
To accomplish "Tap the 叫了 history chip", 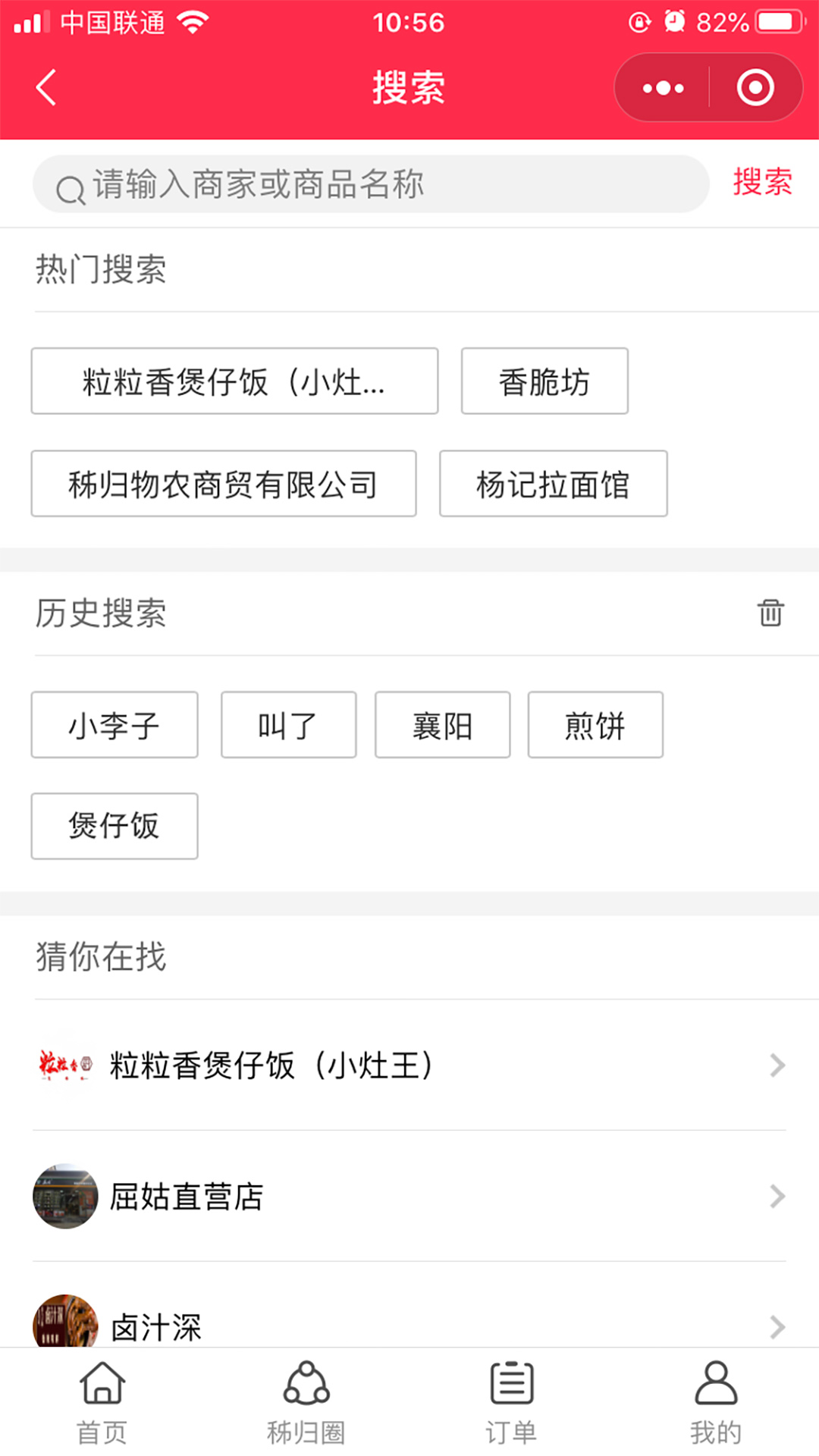I will click(288, 725).
